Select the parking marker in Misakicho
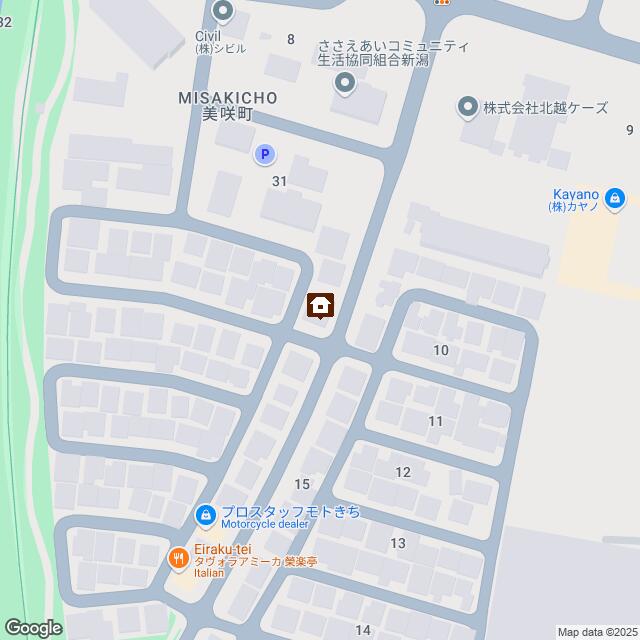Viewport: 640px width, 640px height. point(264,154)
